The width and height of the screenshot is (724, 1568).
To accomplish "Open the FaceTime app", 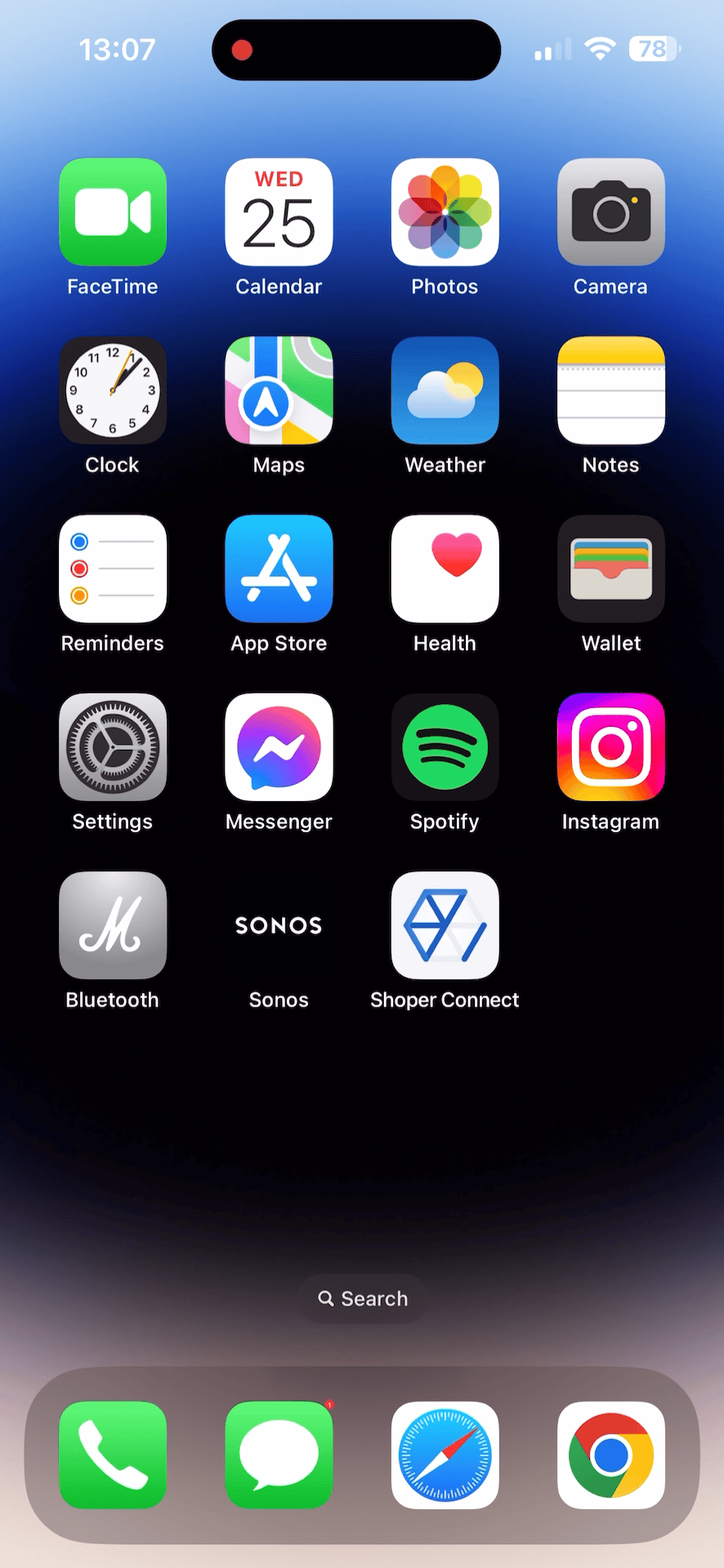I will pyautogui.click(x=113, y=212).
